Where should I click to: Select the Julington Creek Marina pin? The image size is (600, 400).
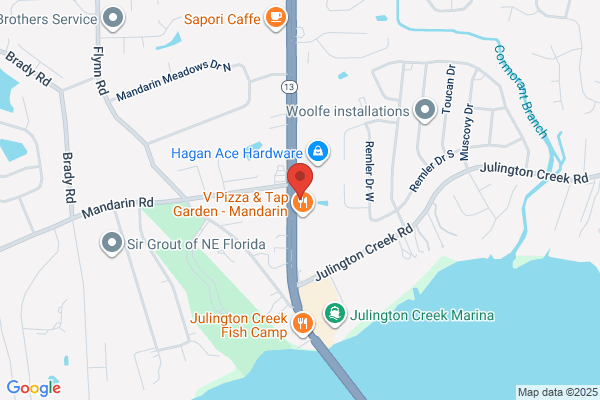point(335,313)
